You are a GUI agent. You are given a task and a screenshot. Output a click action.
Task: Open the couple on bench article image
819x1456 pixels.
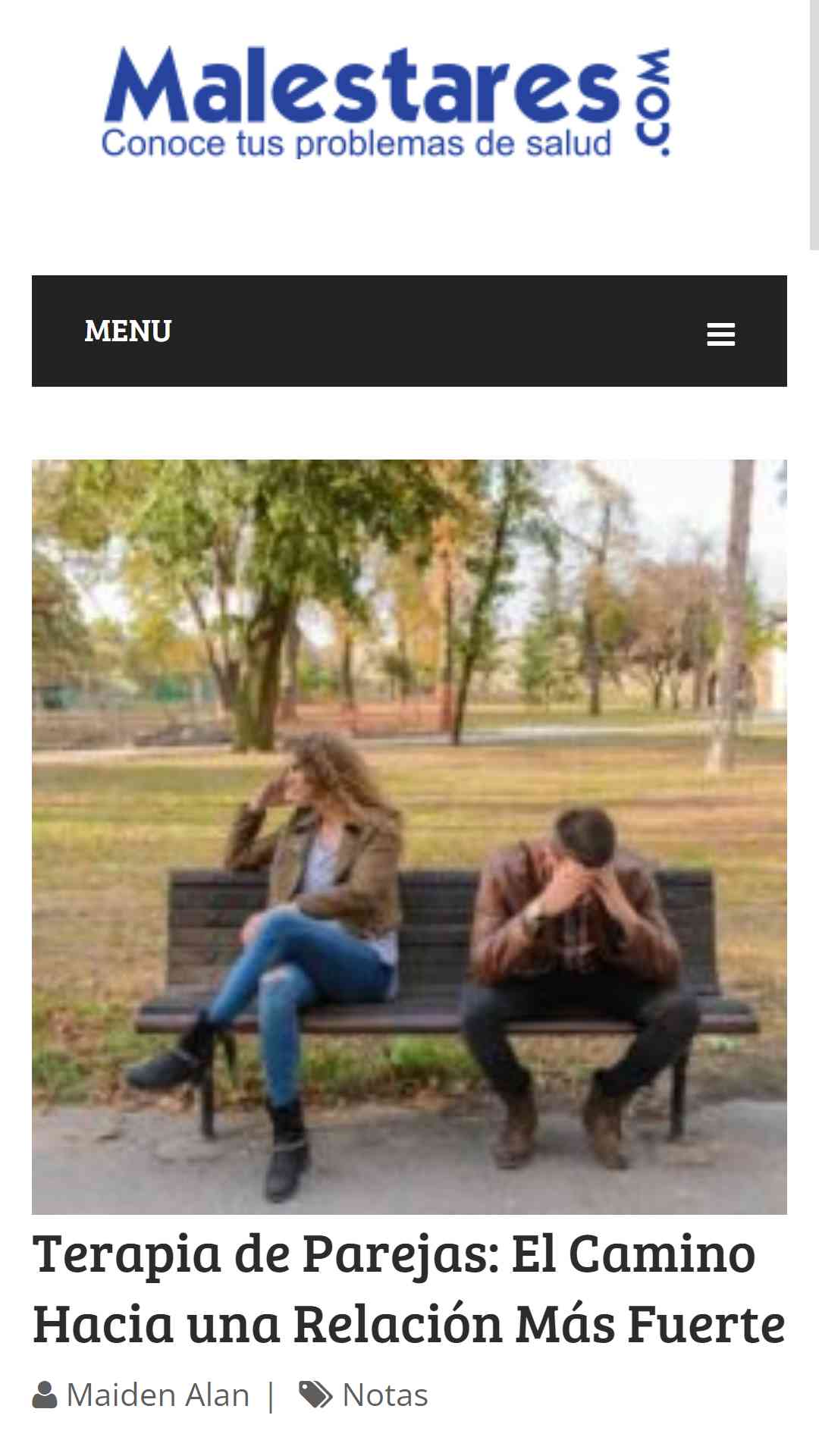pyautogui.click(x=409, y=836)
